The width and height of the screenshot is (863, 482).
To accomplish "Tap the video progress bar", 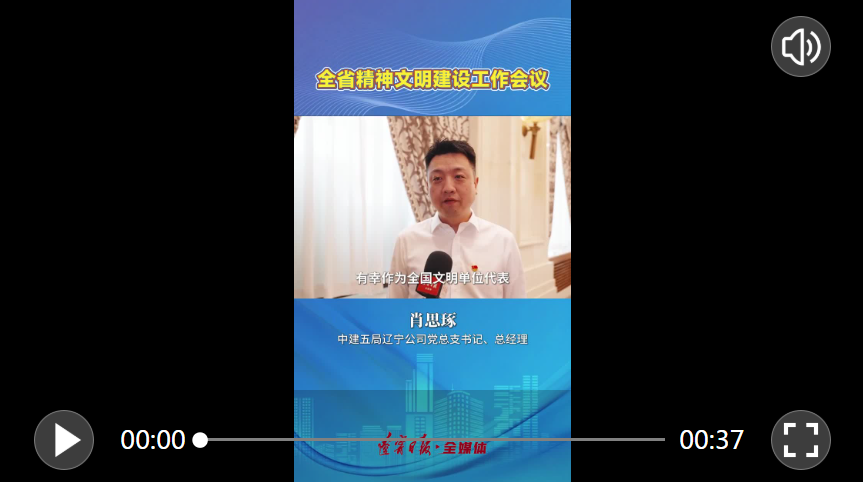I will tap(432, 440).
